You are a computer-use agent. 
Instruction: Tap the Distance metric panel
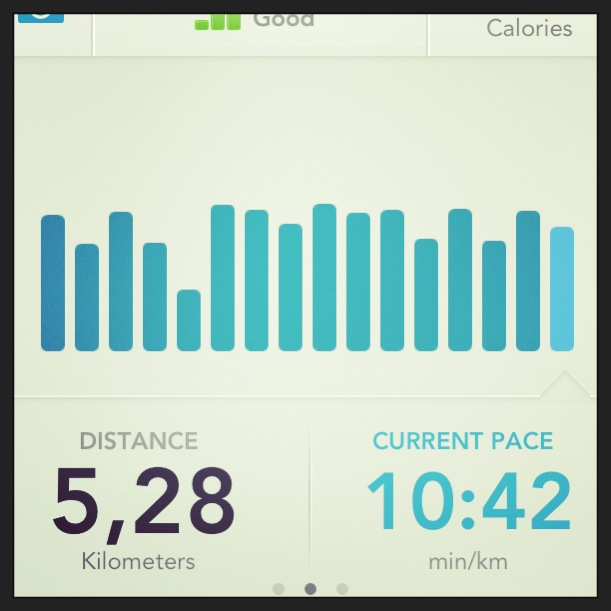(150, 500)
